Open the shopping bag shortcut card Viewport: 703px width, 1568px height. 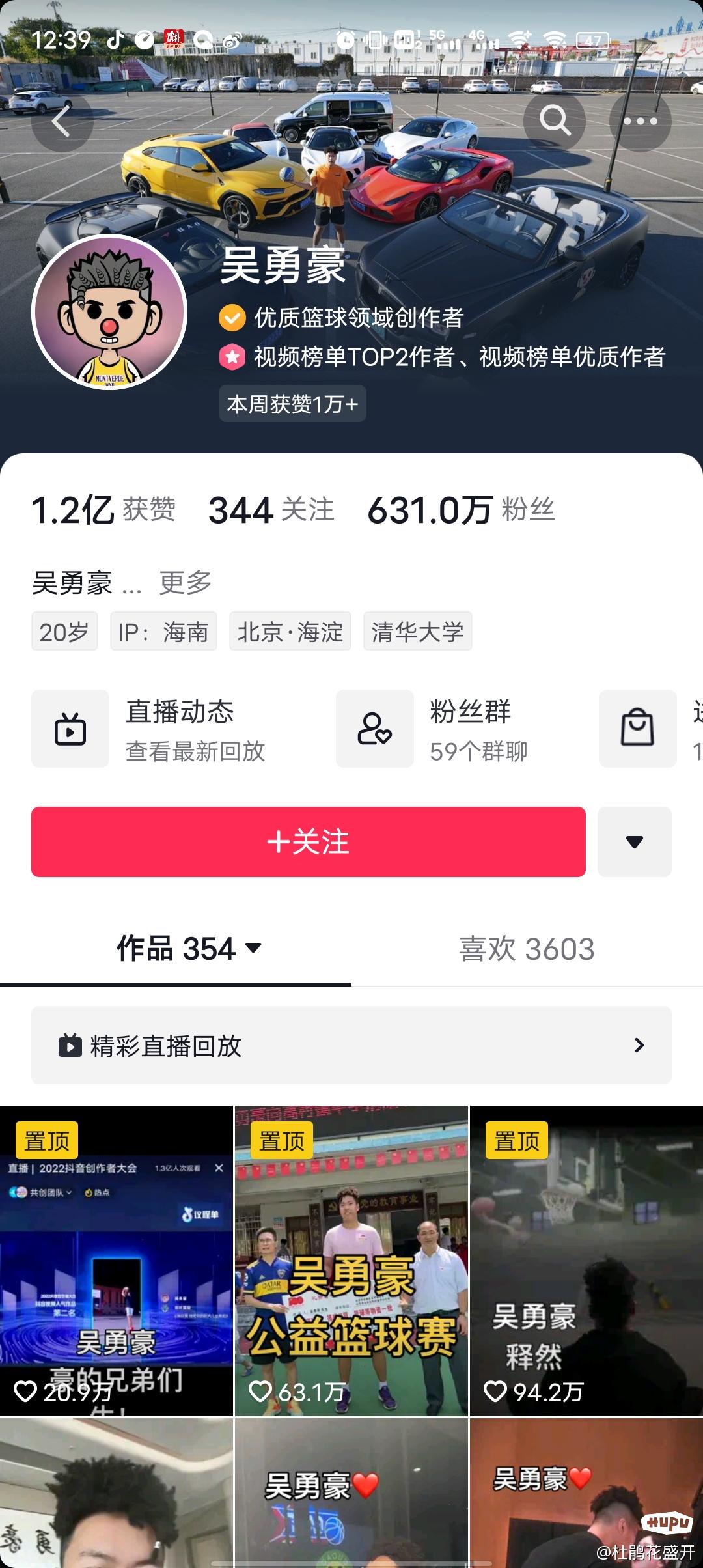pyautogui.click(x=637, y=729)
